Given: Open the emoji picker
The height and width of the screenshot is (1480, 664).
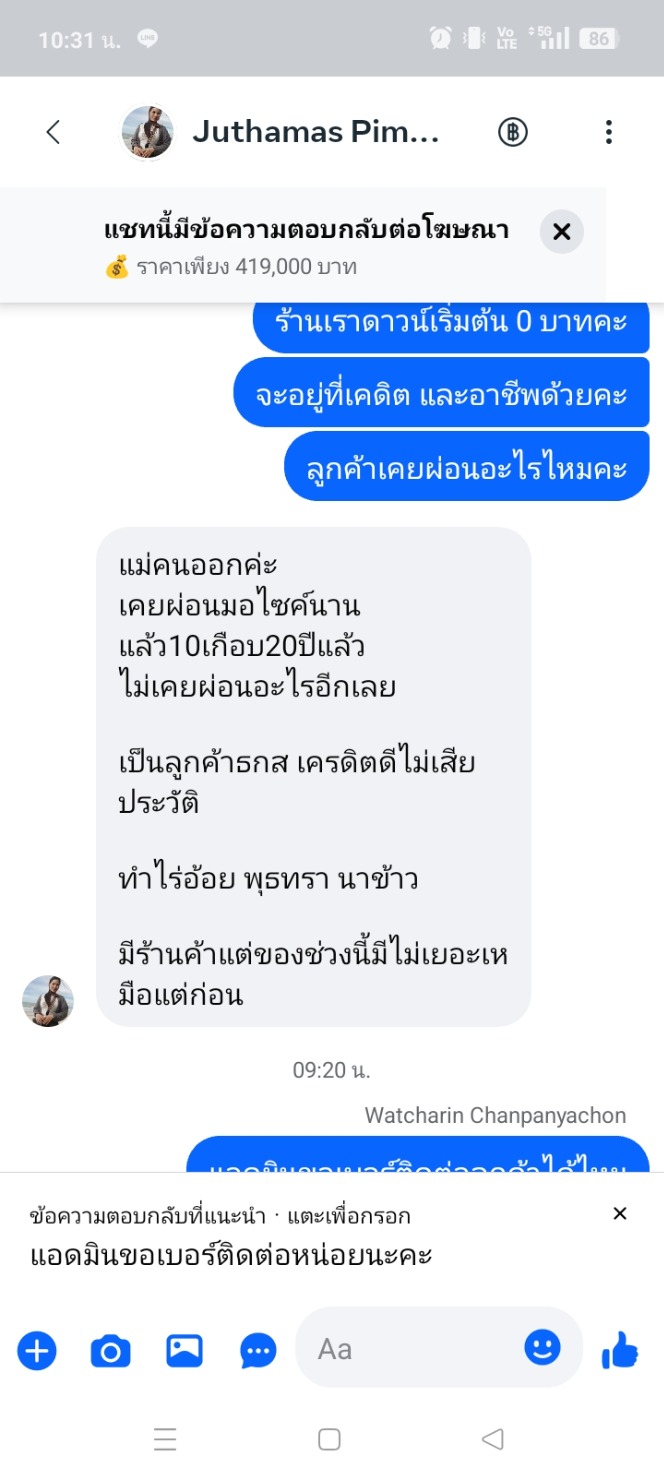Looking at the screenshot, I should pos(542,1348).
